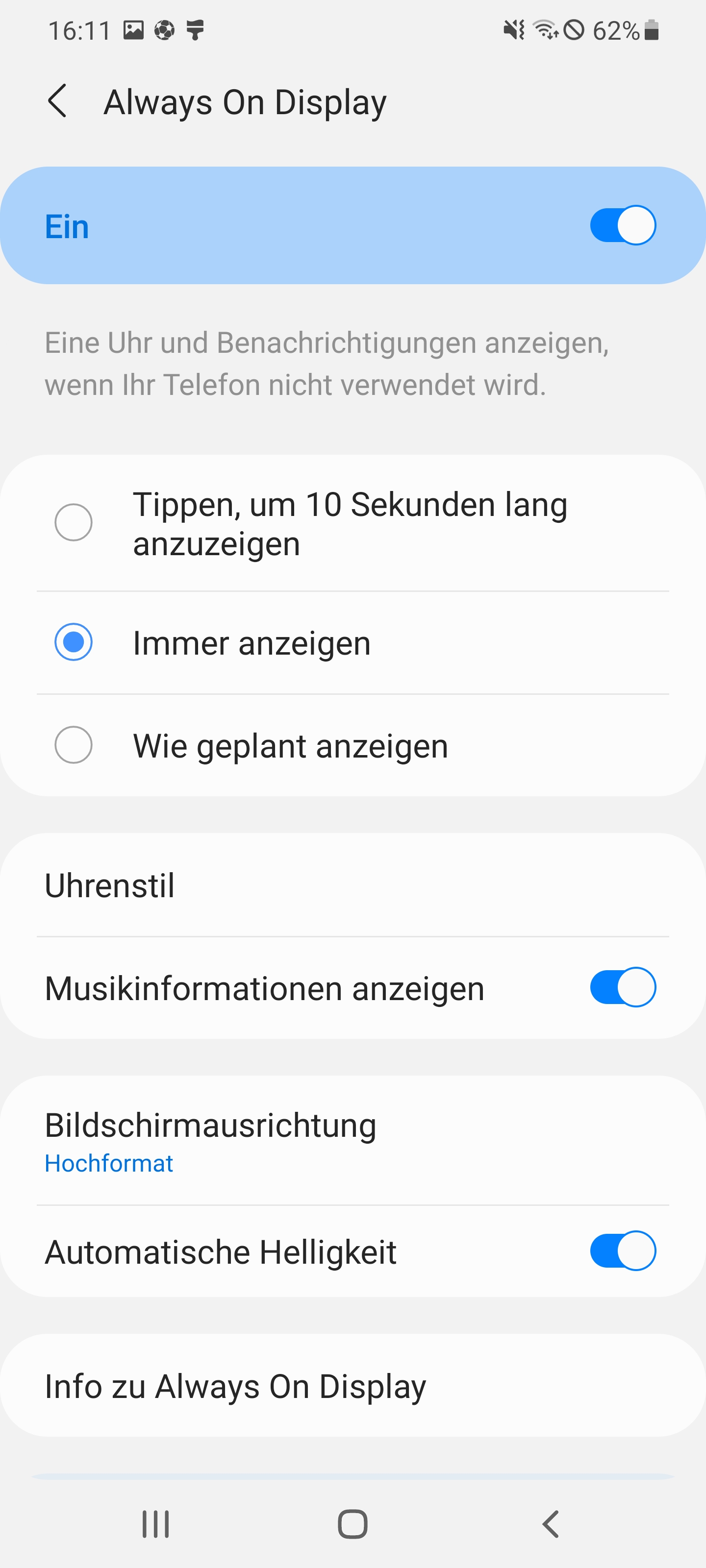Choose the 'Immer anzeigen' option

pos(74,642)
